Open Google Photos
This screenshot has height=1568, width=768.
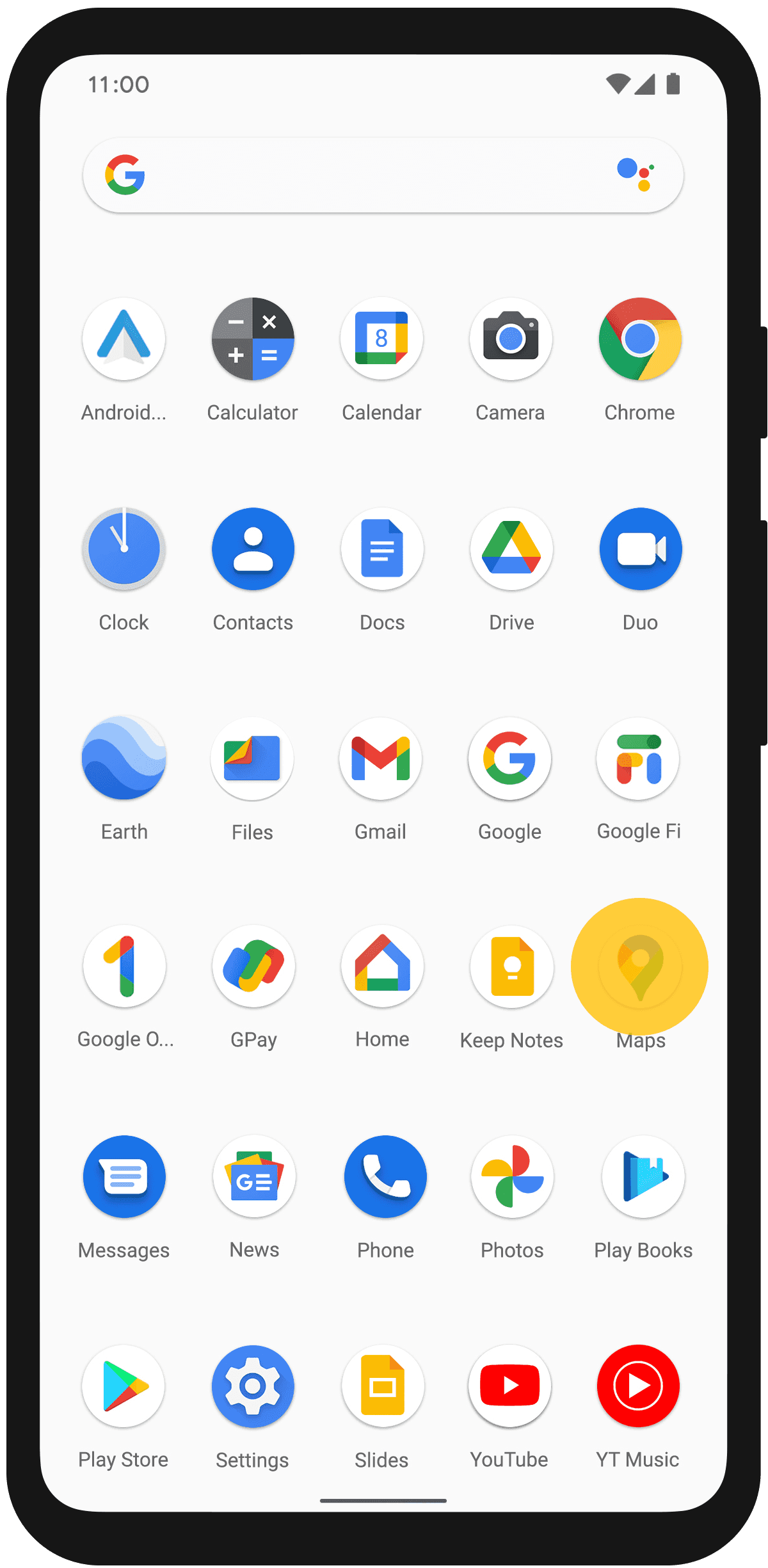pos(512,1176)
